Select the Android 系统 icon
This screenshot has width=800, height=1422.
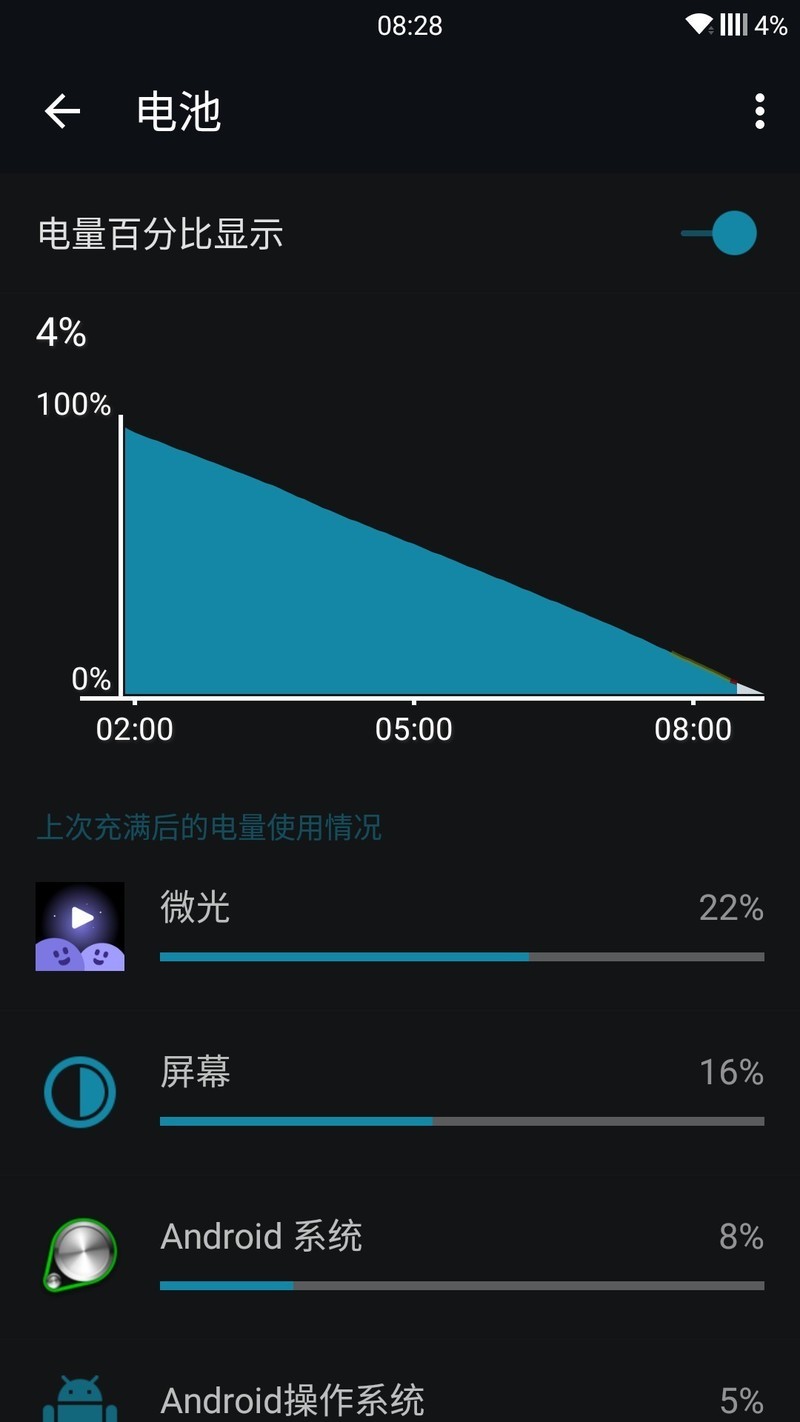click(80, 1254)
